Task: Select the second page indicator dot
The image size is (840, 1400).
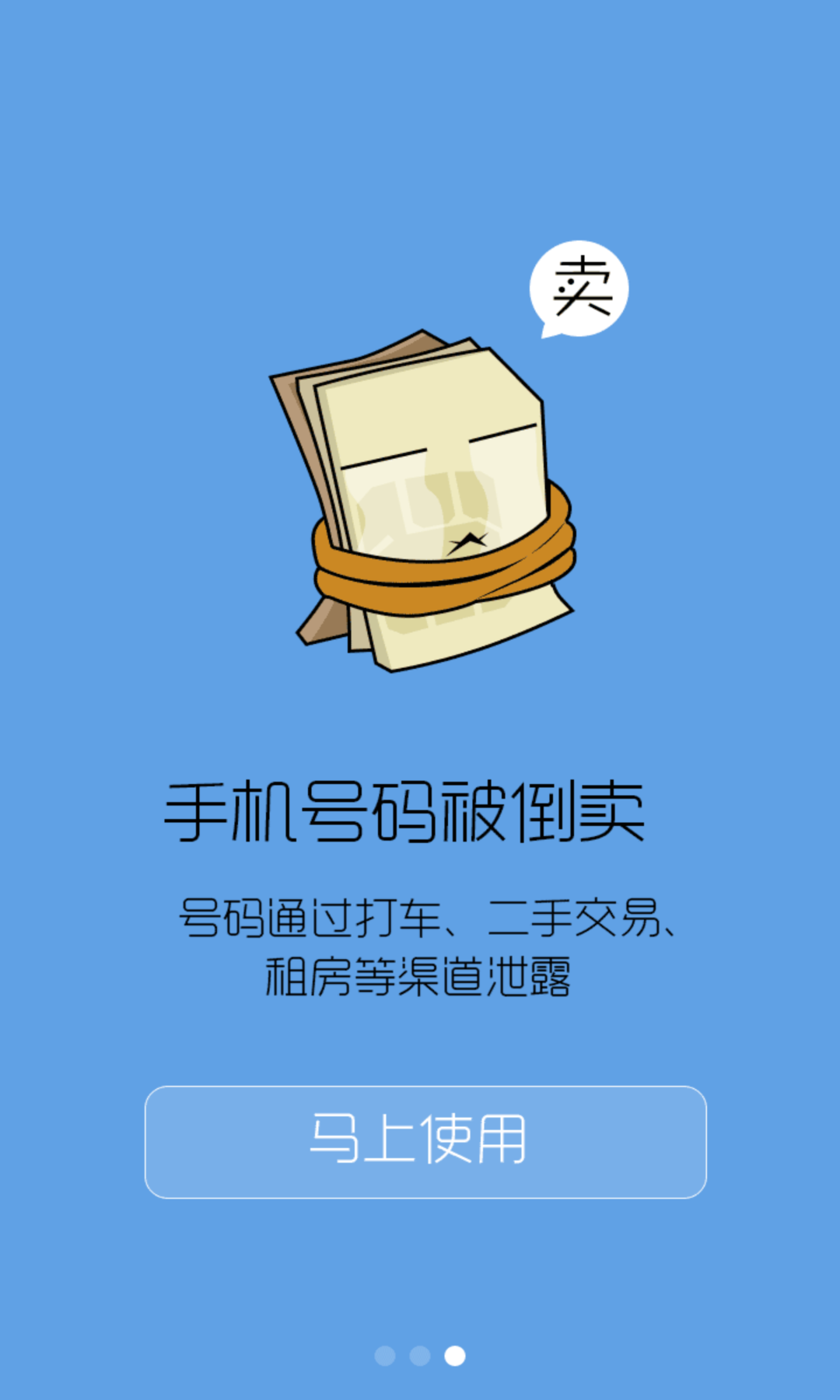Action: click(420, 1356)
